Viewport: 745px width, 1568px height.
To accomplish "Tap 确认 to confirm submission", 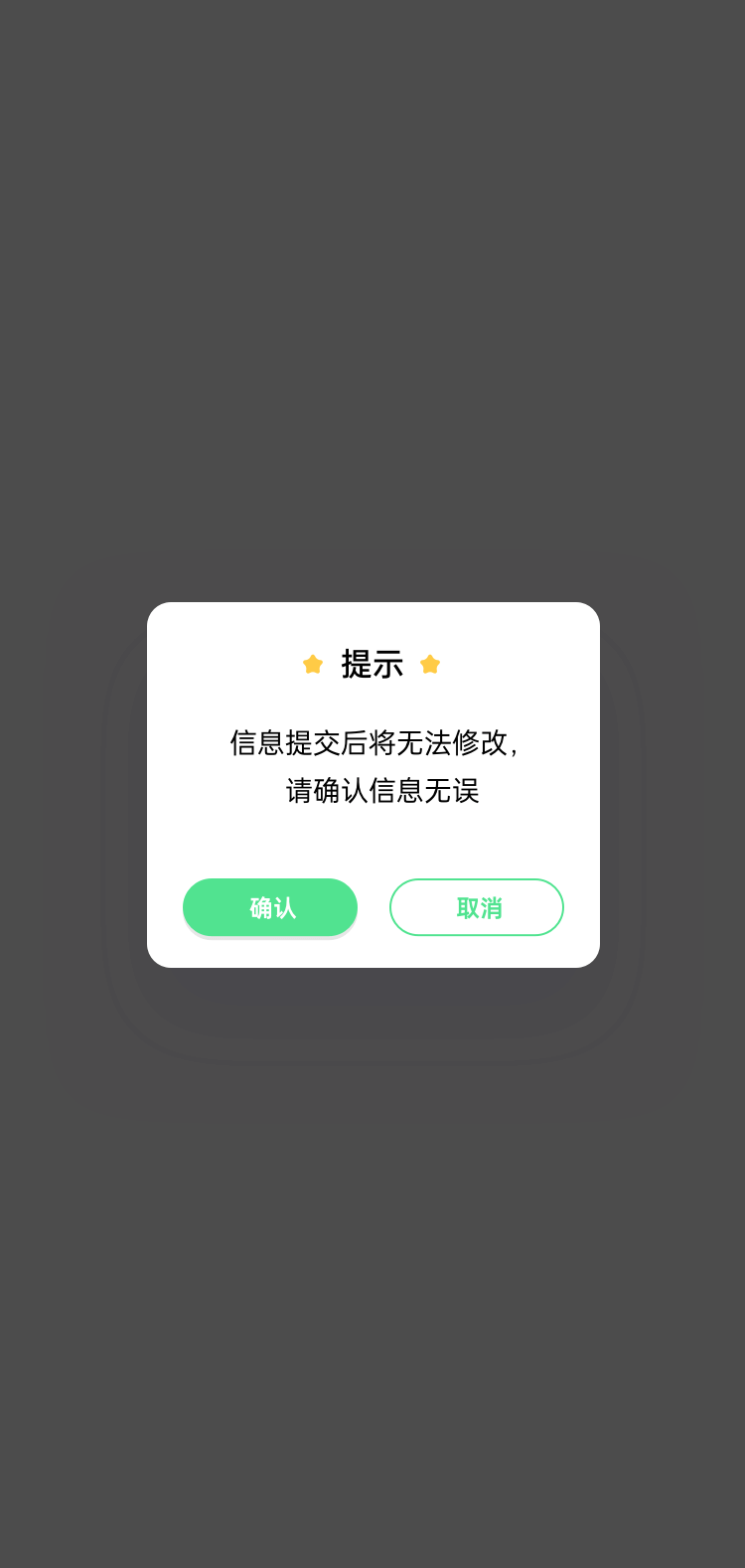I will 270,907.
